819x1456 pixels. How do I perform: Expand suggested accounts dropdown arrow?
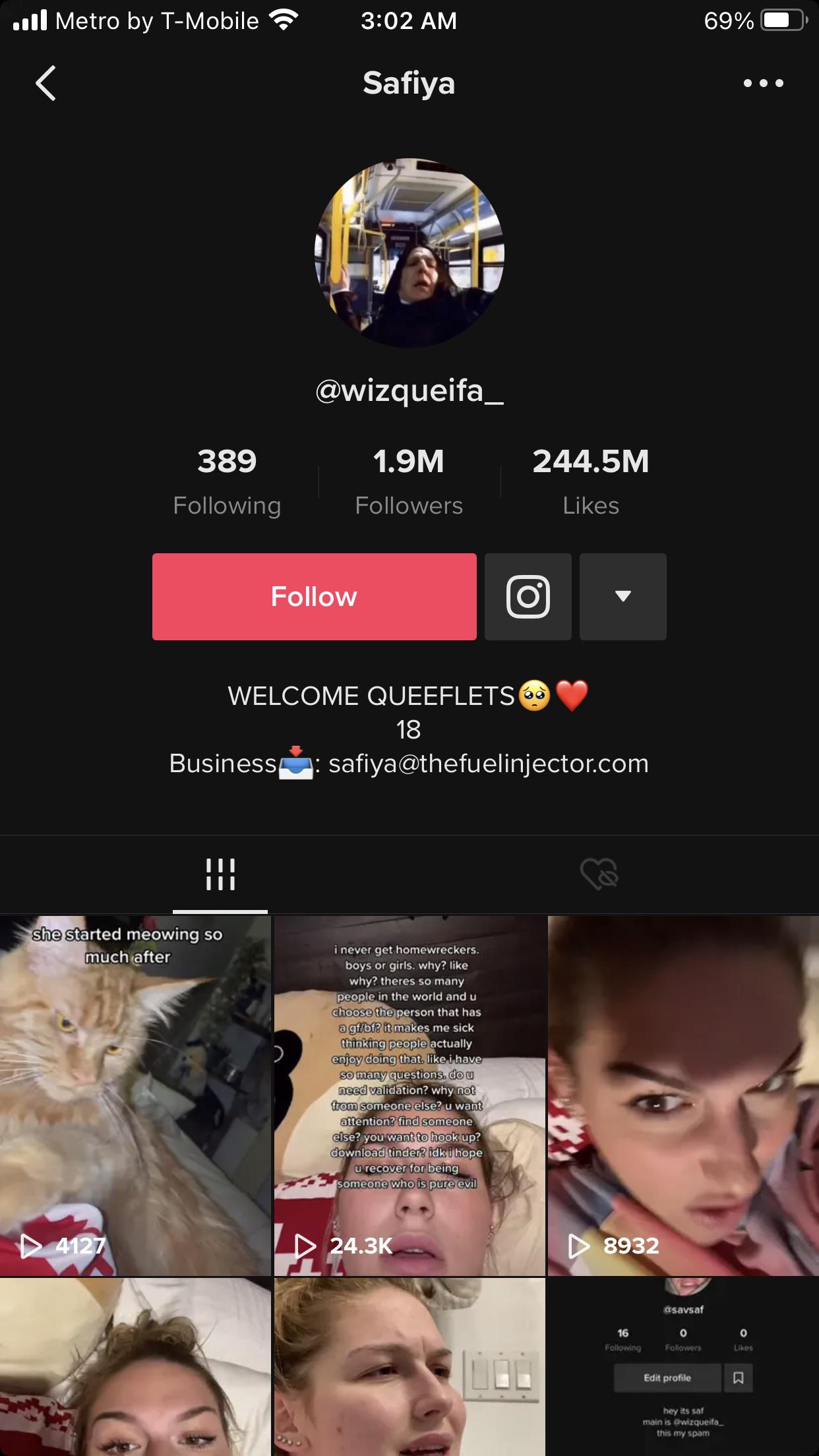pyautogui.click(x=622, y=597)
